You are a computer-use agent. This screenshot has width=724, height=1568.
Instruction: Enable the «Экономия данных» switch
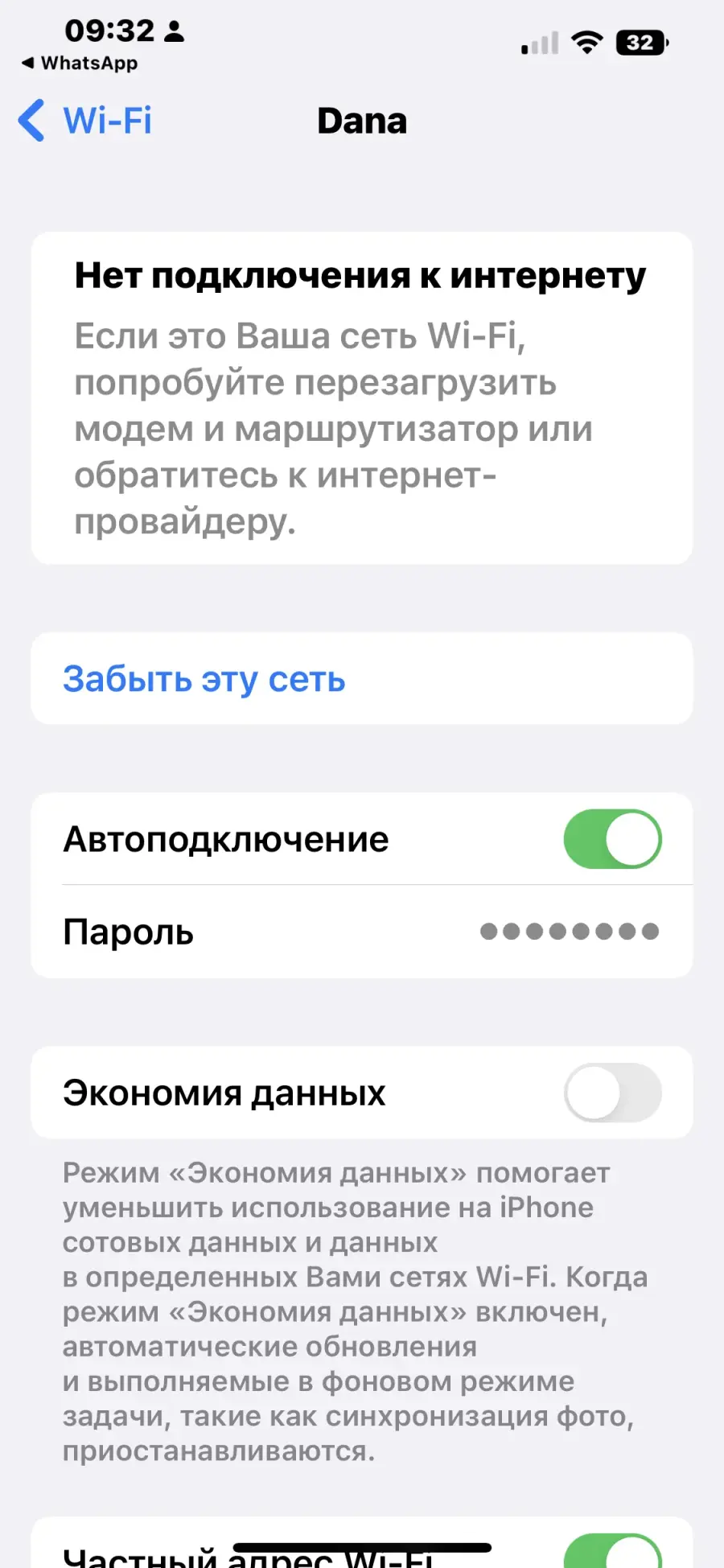612,1093
